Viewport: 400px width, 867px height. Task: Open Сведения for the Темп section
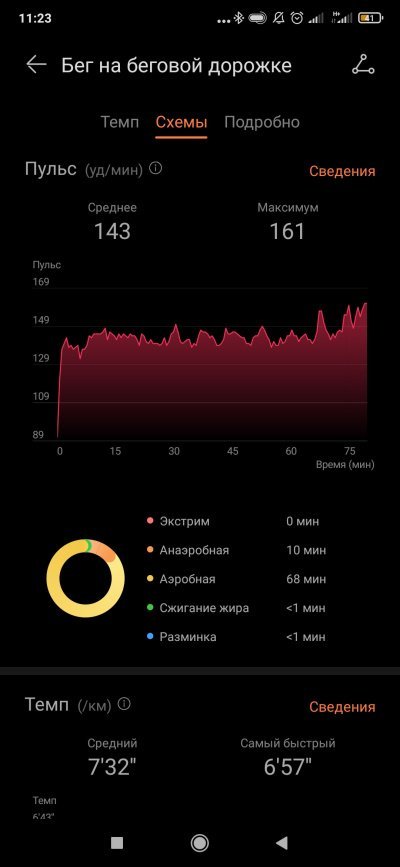pos(342,707)
